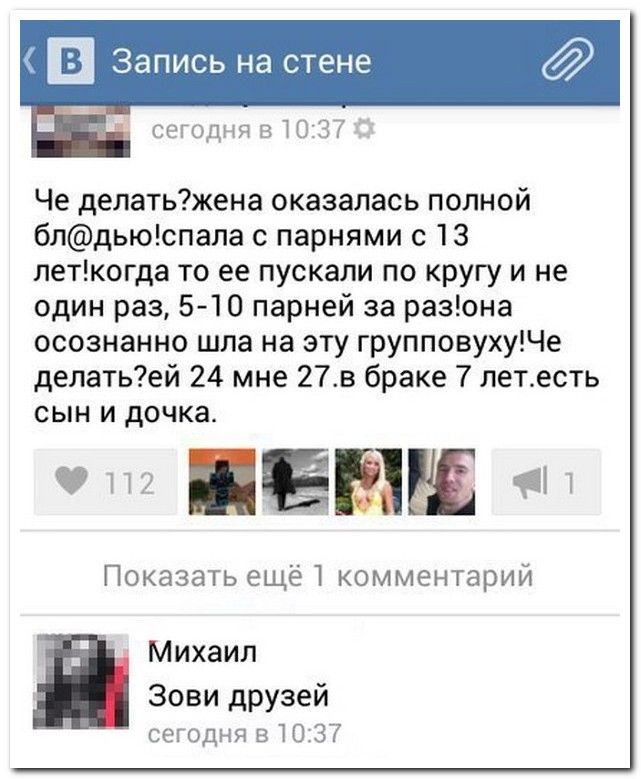
Task: Tap the paperclip attach icon
Action: point(567,61)
